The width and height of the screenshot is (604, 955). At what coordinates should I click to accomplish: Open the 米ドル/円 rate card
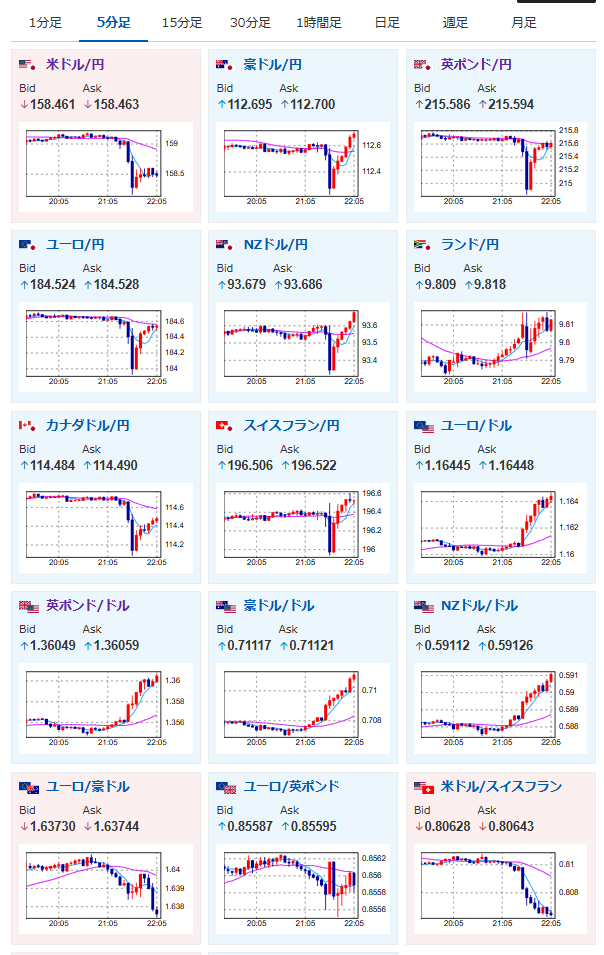pyautogui.click(x=106, y=136)
